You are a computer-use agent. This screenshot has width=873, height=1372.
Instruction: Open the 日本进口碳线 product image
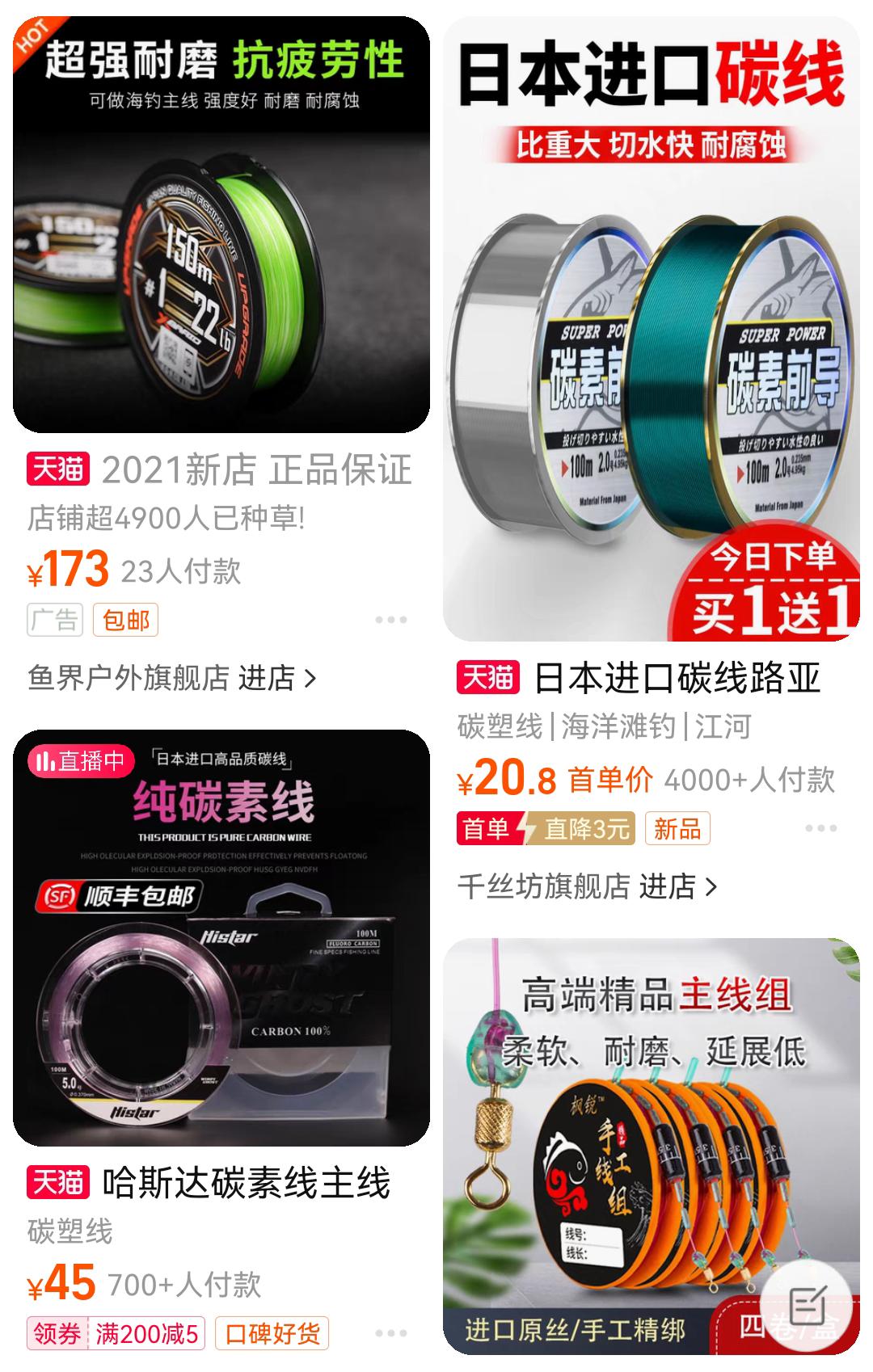651,328
